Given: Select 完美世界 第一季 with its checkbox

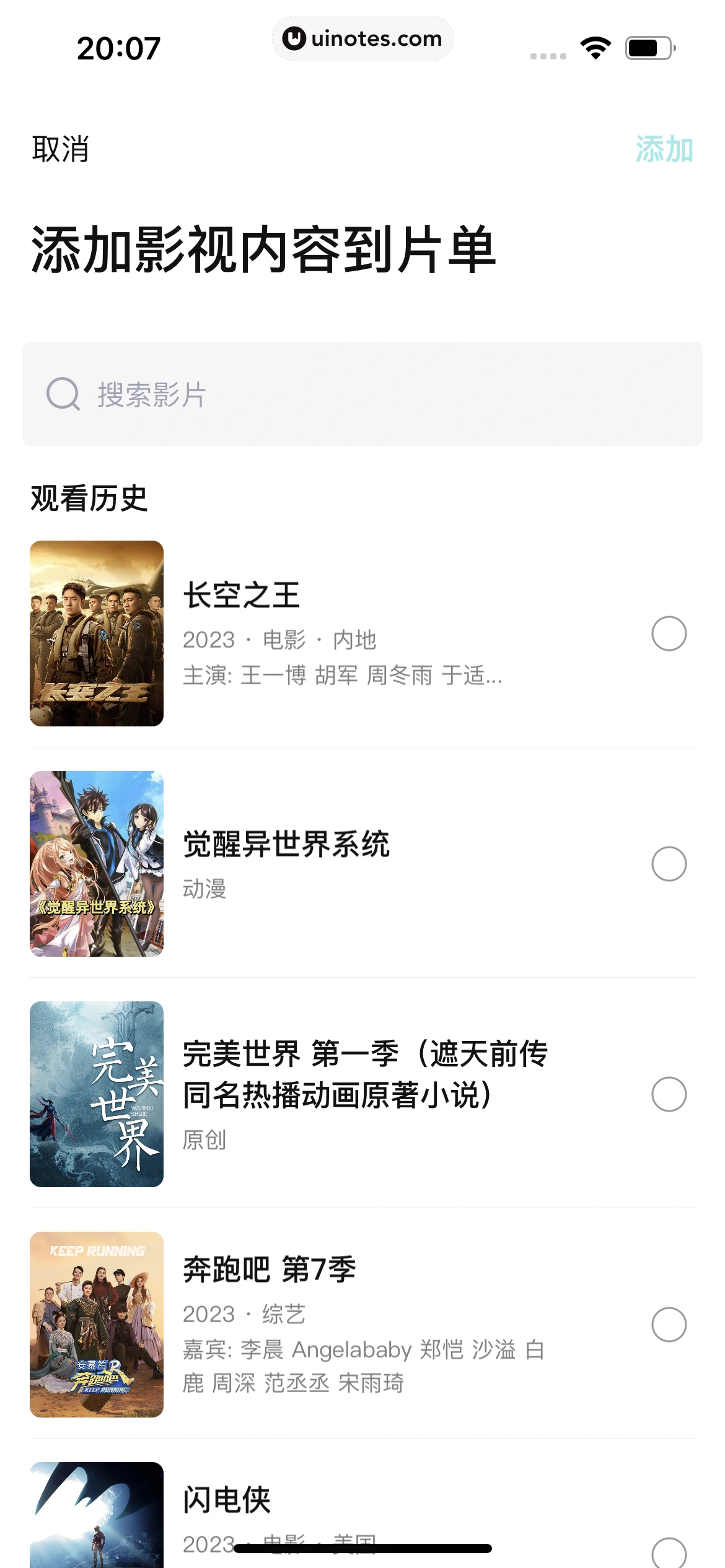Looking at the screenshot, I should click(669, 1094).
